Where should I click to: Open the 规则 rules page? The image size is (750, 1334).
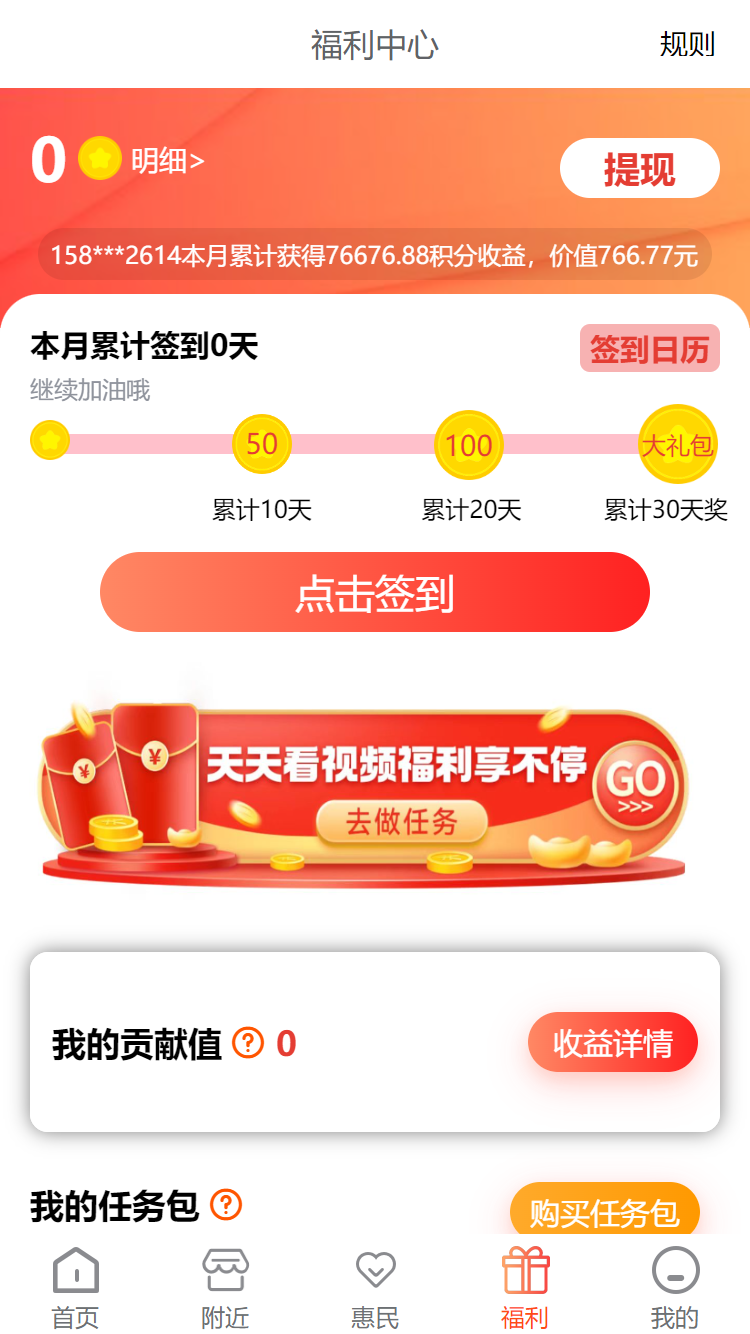pos(687,45)
